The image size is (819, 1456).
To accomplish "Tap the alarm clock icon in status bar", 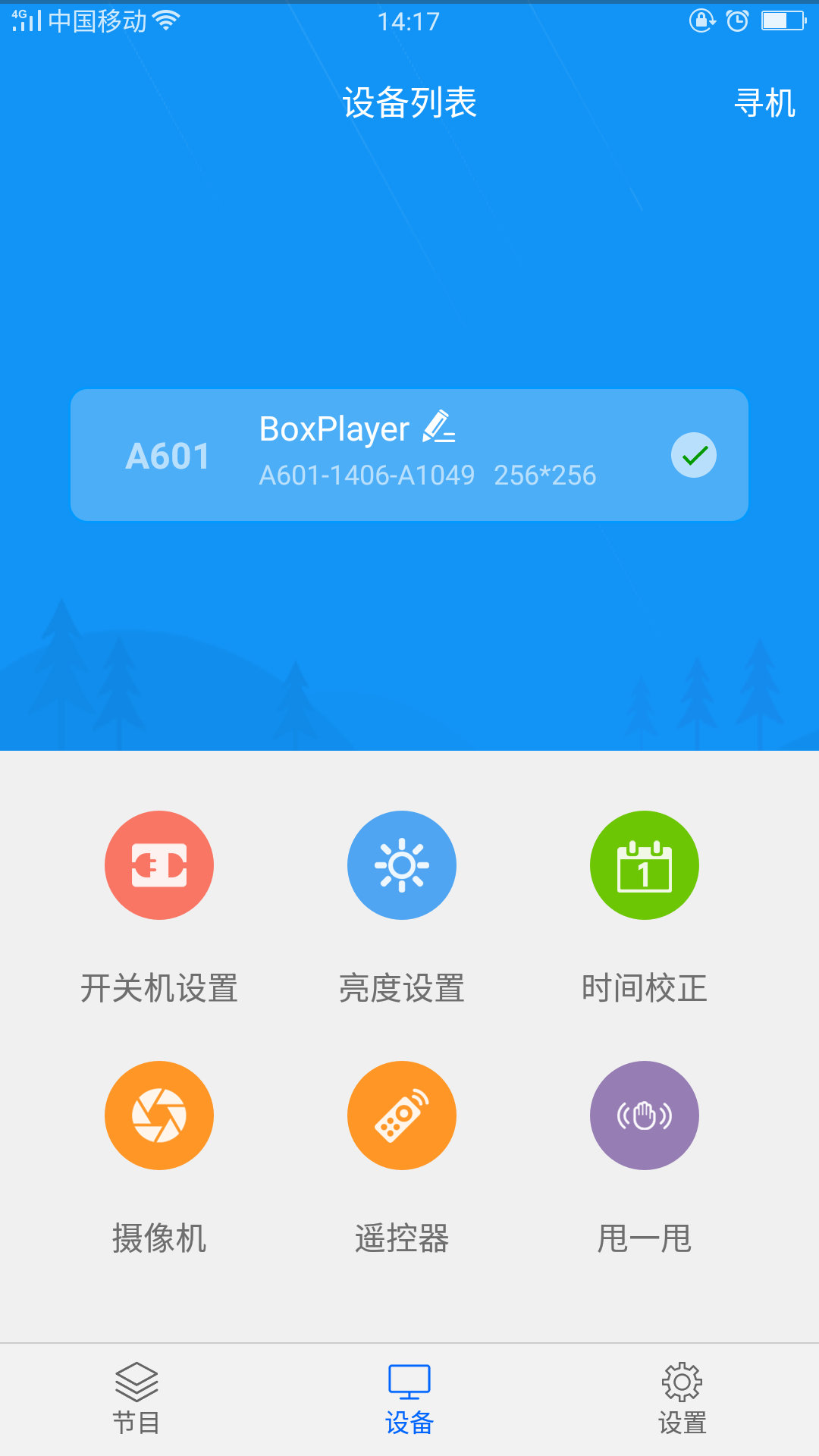I will (x=737, y=21).
